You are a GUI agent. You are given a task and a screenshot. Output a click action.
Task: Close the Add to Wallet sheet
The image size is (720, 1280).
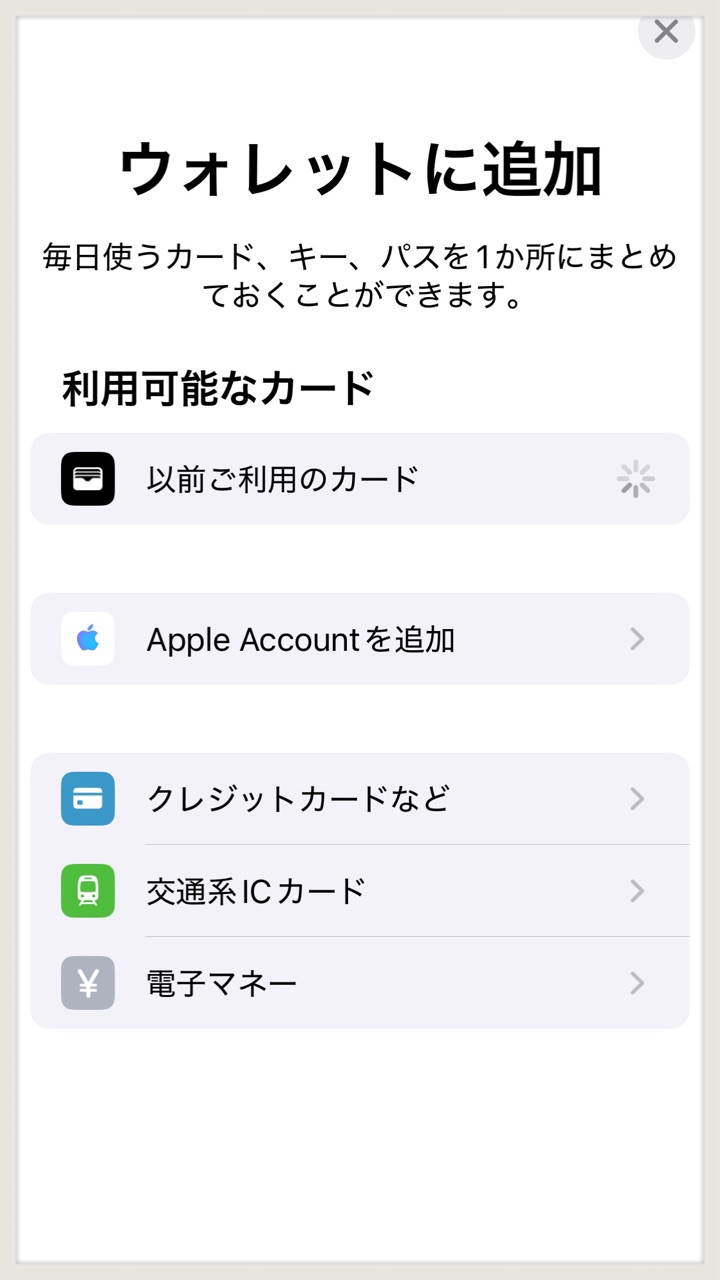(x=666, y=32)
